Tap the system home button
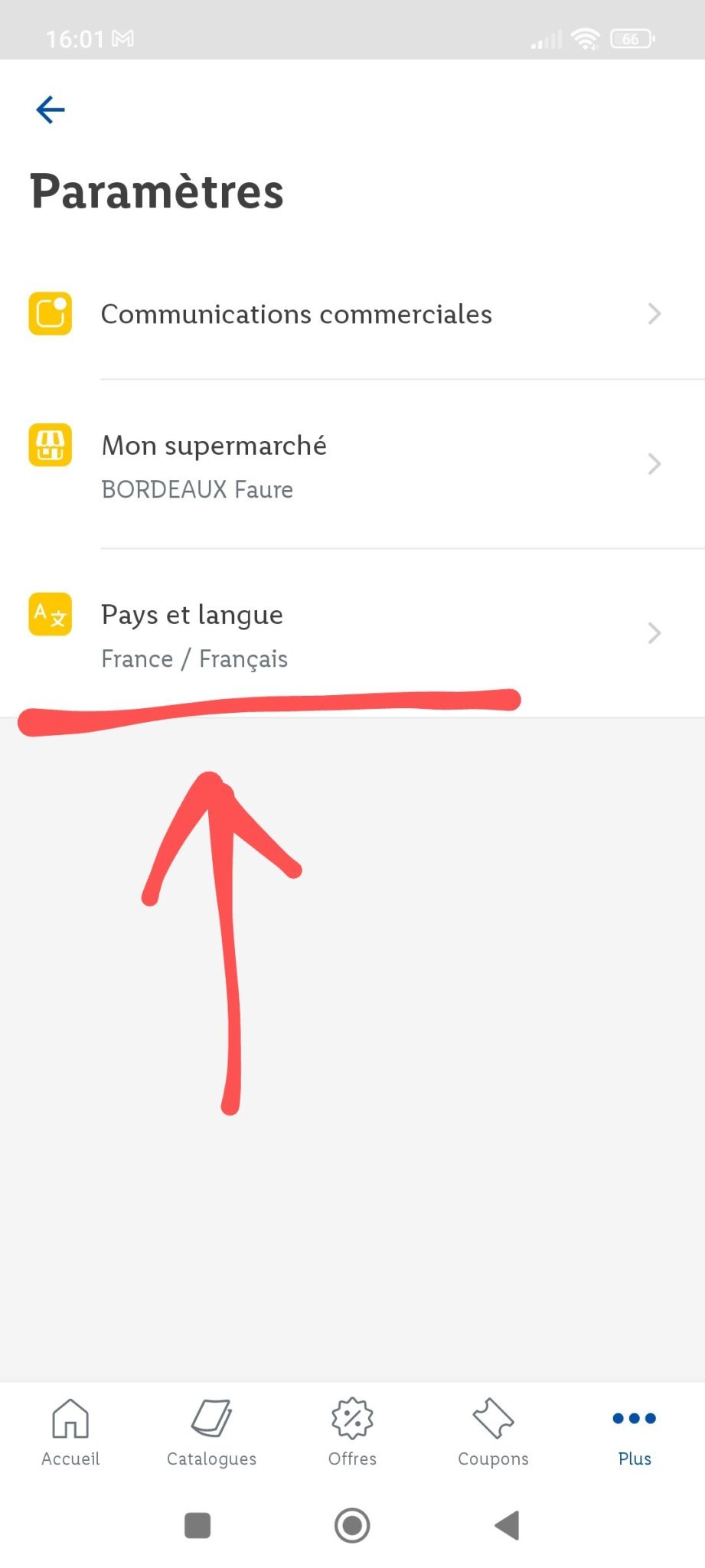Viewport: 705px width, 1568px height. [x=352, y=1525]
